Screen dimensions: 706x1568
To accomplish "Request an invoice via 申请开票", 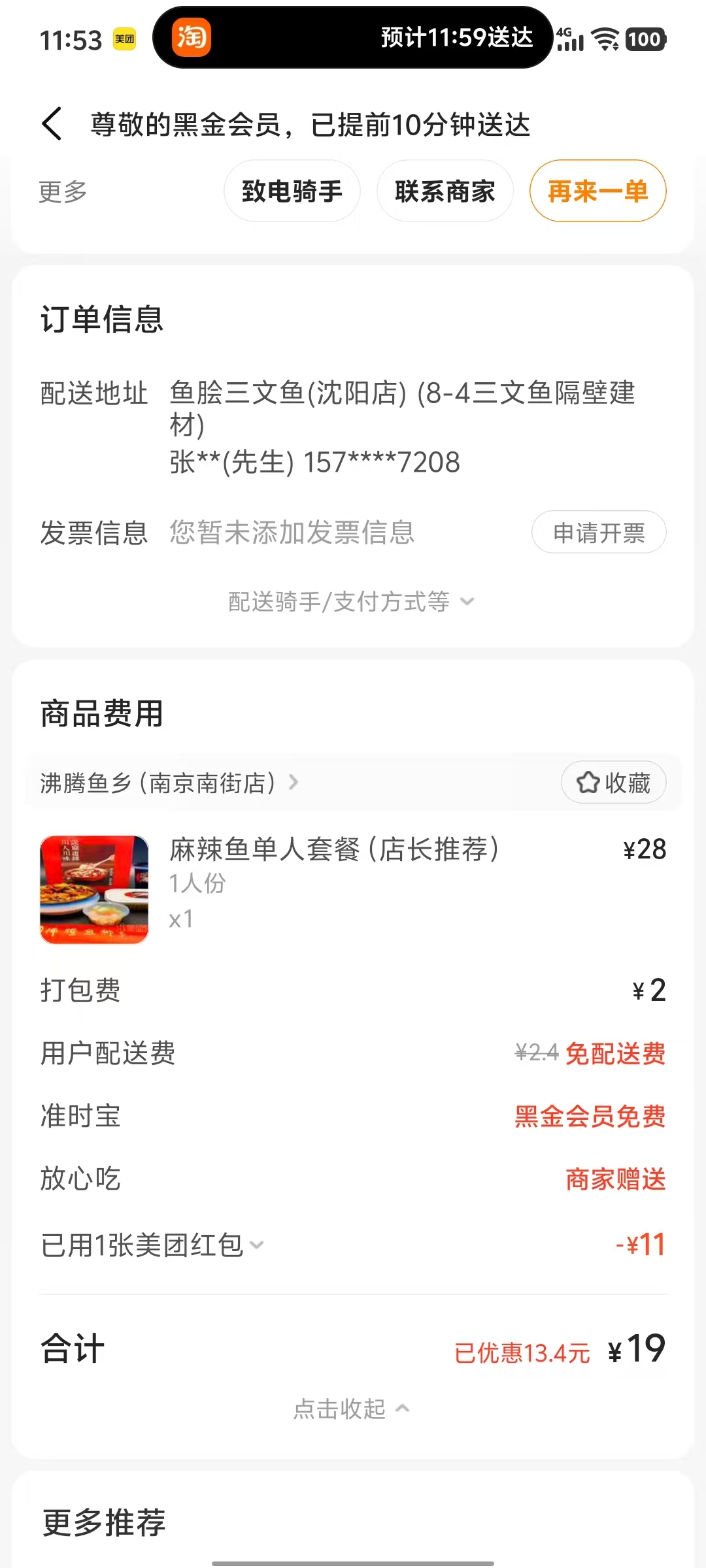I will (x=598, y=532).
